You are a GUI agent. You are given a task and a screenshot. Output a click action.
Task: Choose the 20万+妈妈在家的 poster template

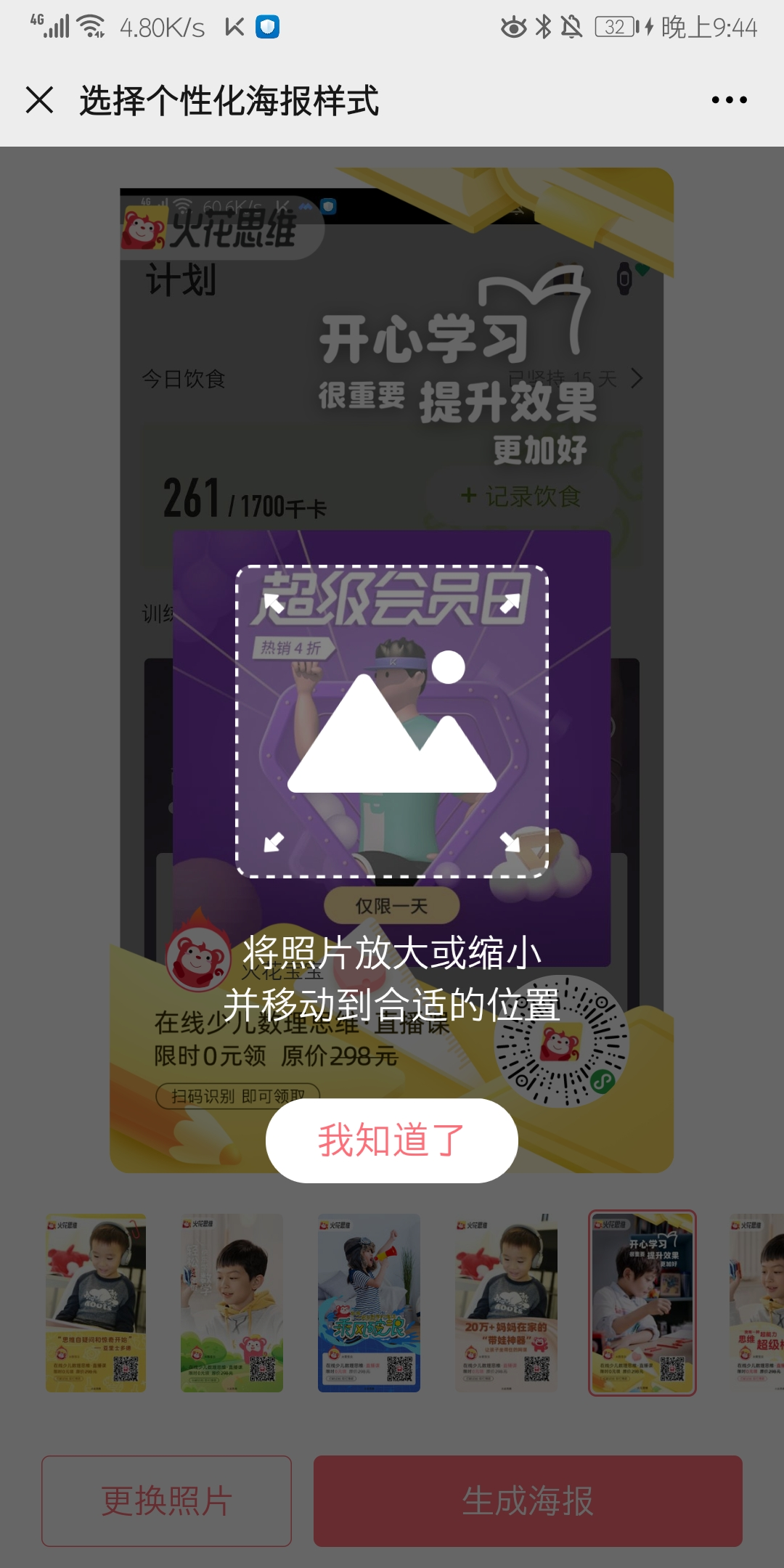click(506, 1302)
